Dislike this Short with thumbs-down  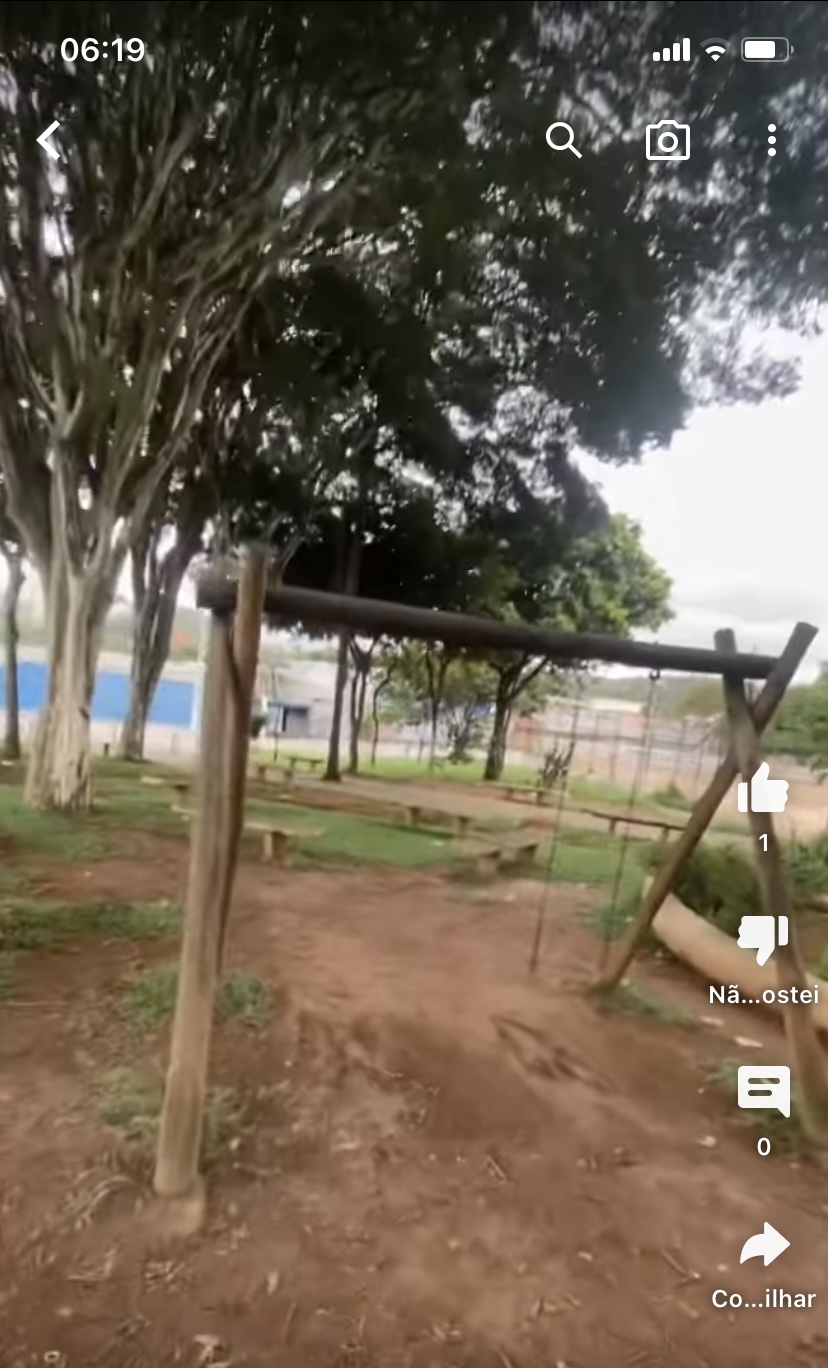click(x=763, y=939)
